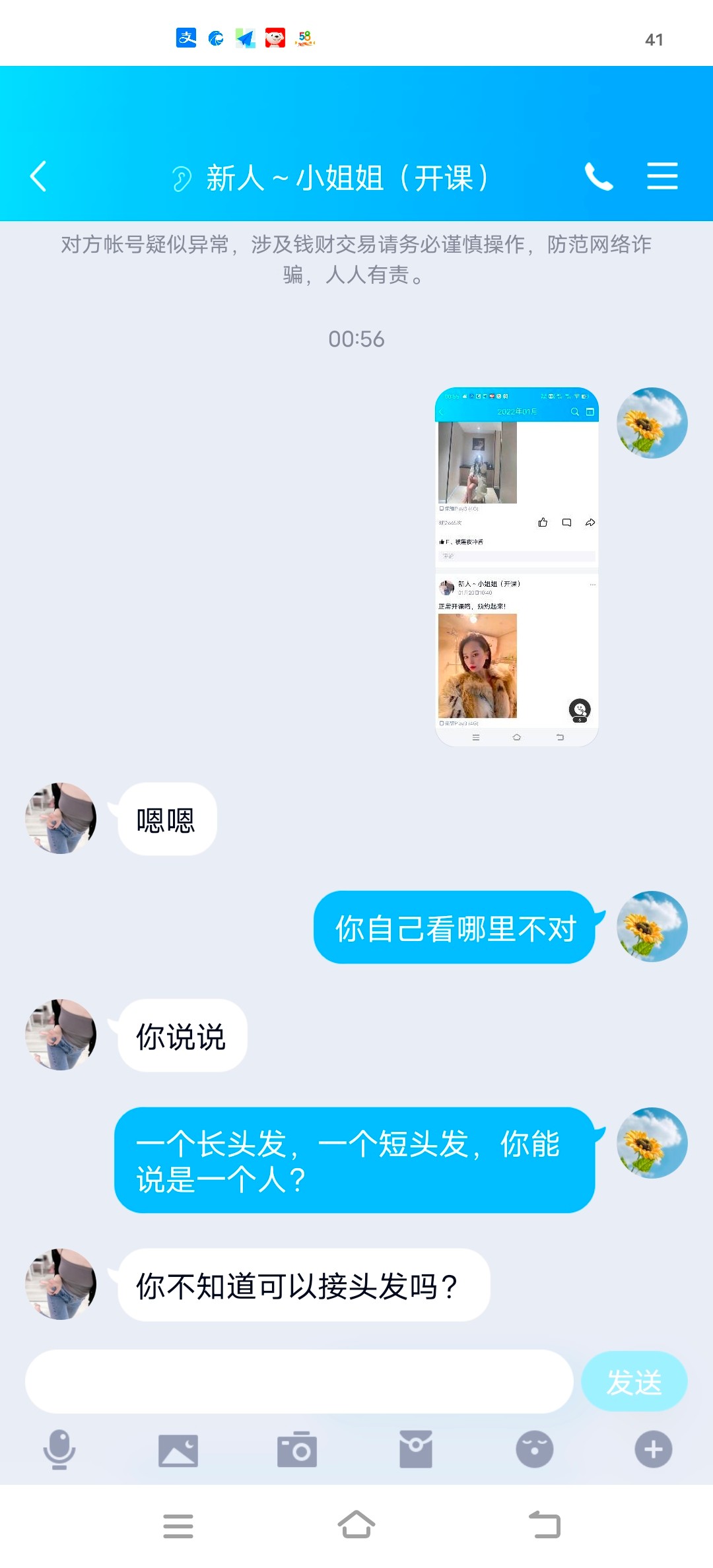The height and width of the screenshot is (1568, 713).
Task: Open the photo gallery picker
Action: click(178, 1449)
